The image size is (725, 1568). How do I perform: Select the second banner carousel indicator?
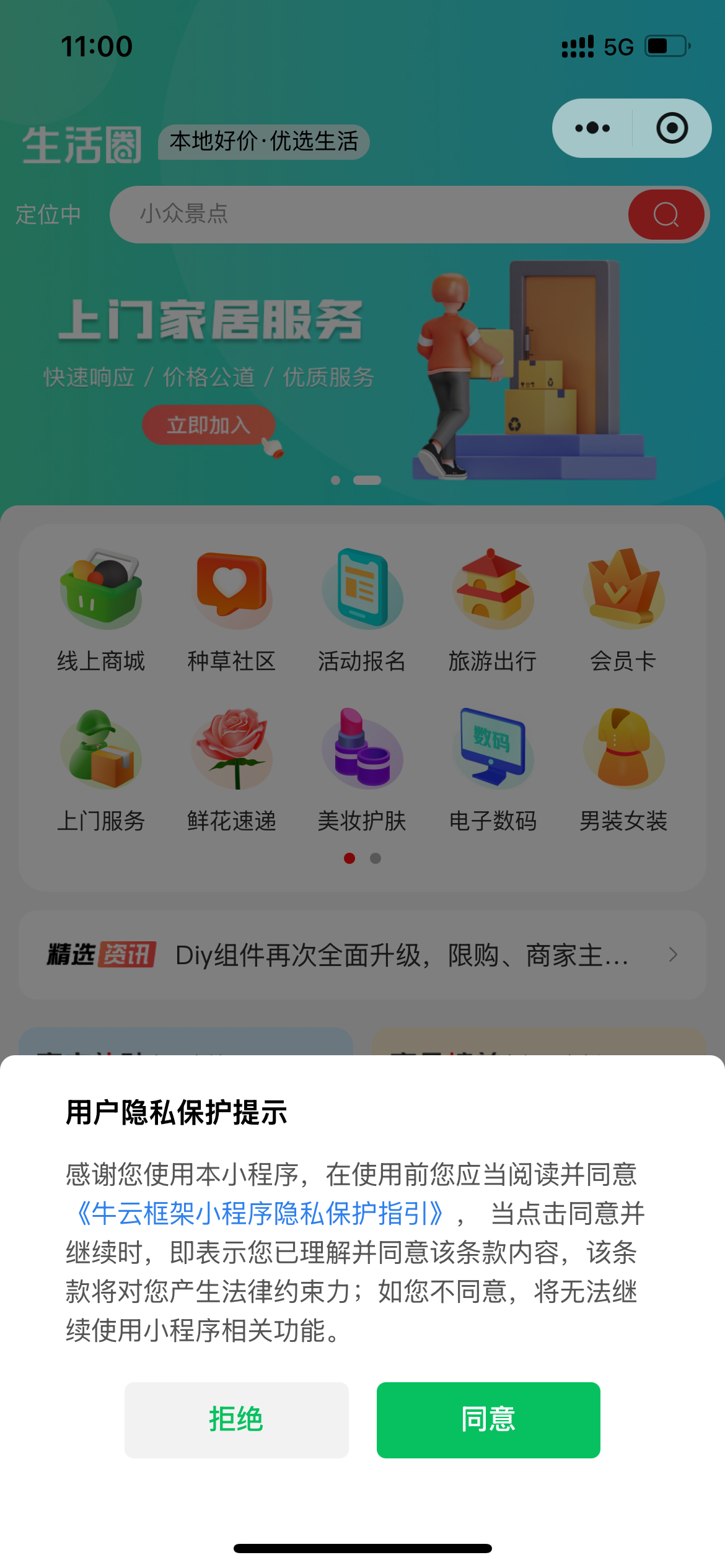368,479
